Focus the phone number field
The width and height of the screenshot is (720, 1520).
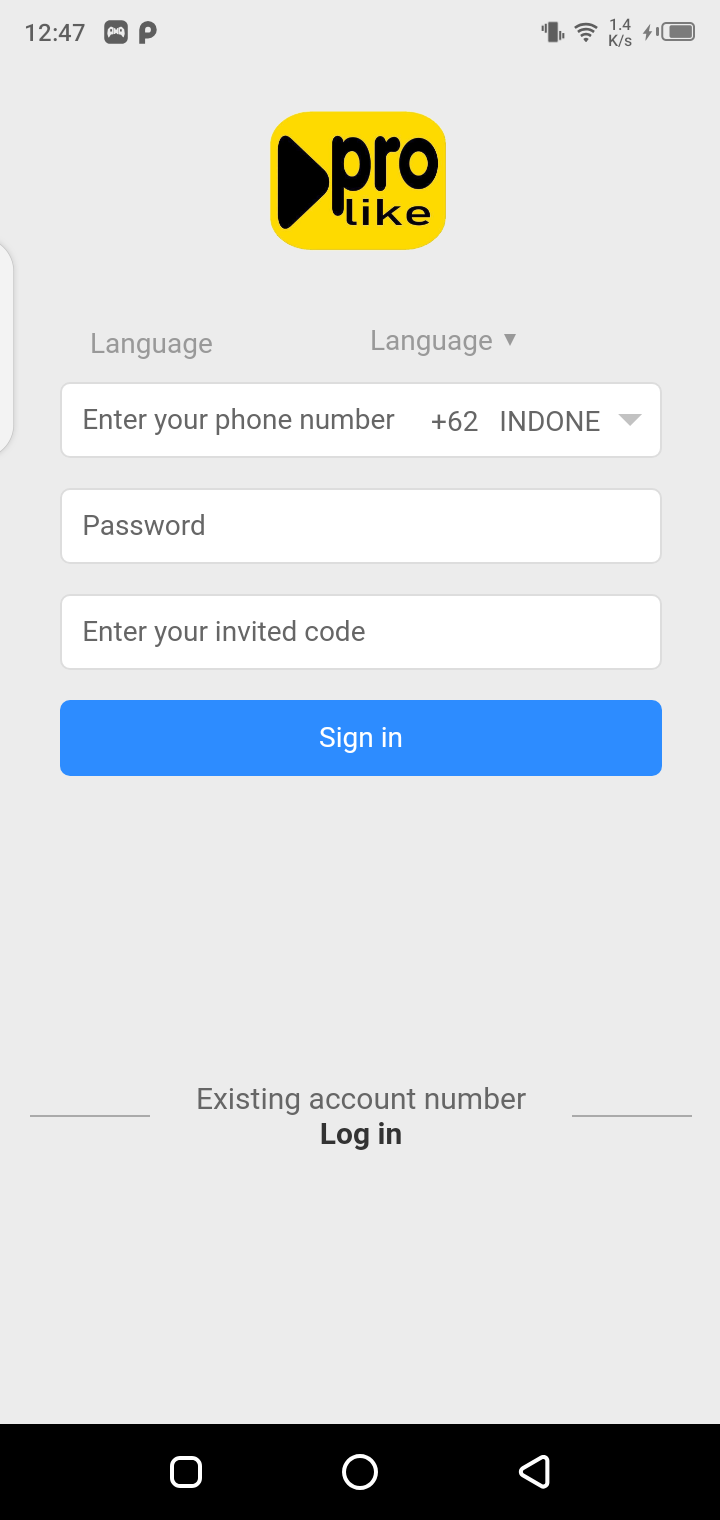tap(240, 420)
